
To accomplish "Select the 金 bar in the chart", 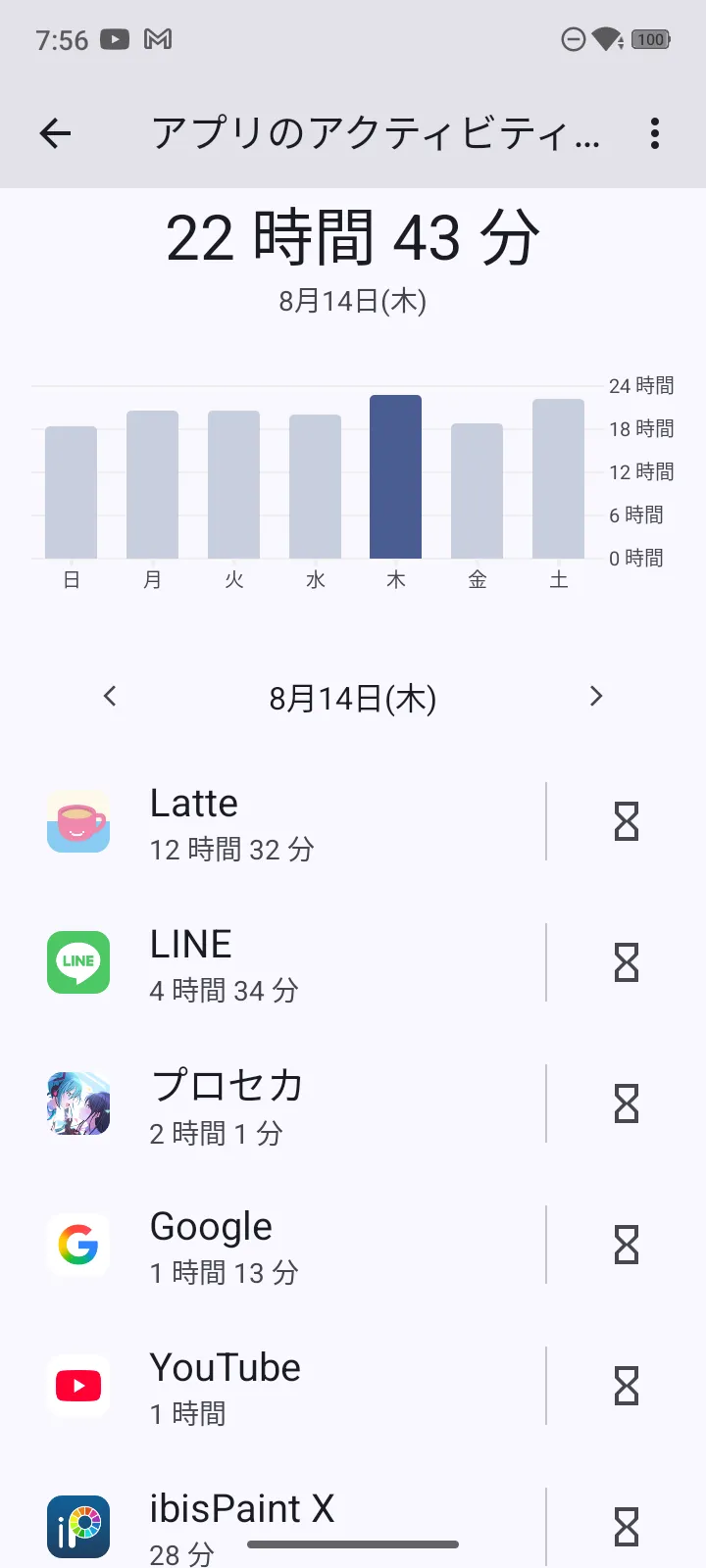I will [477, 490].
